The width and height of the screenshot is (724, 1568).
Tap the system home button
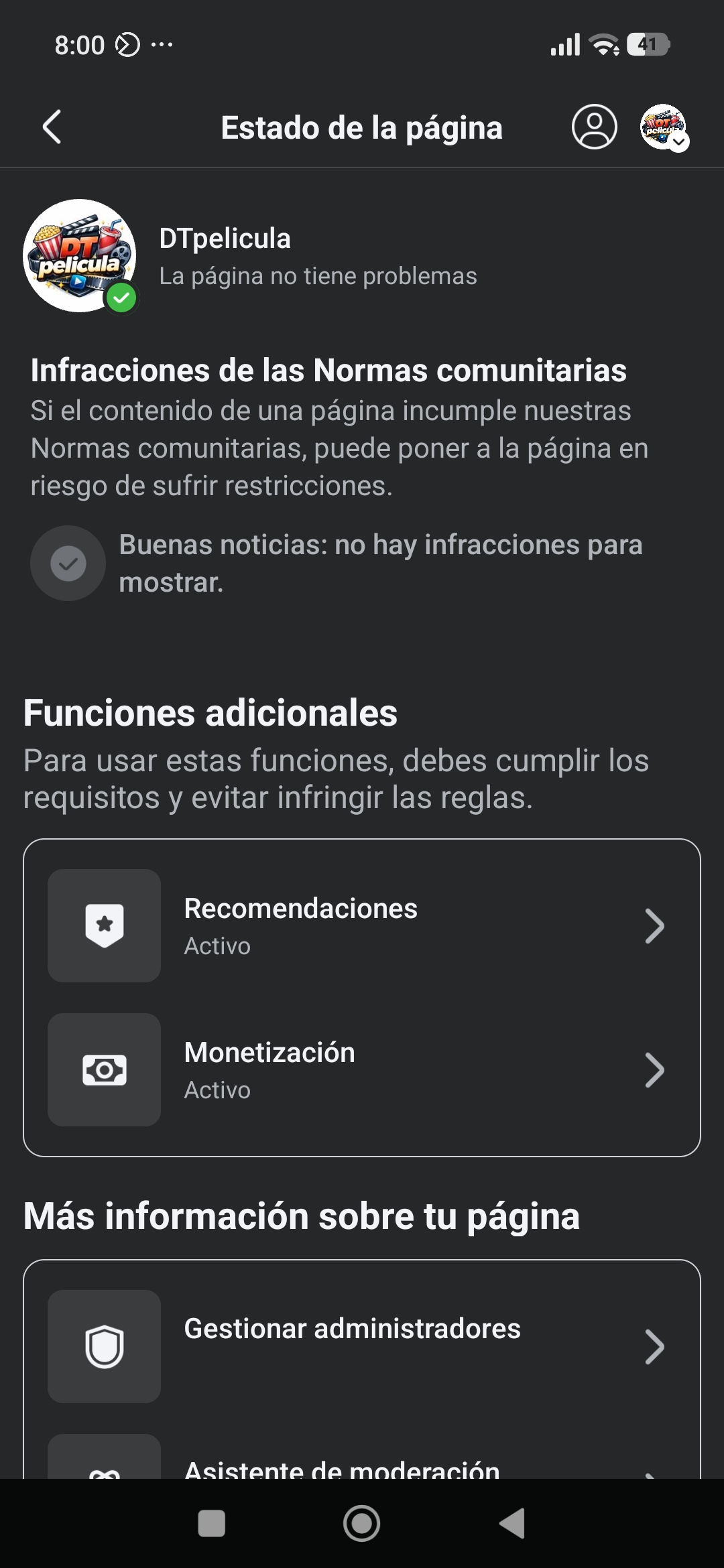point(362,1524)
